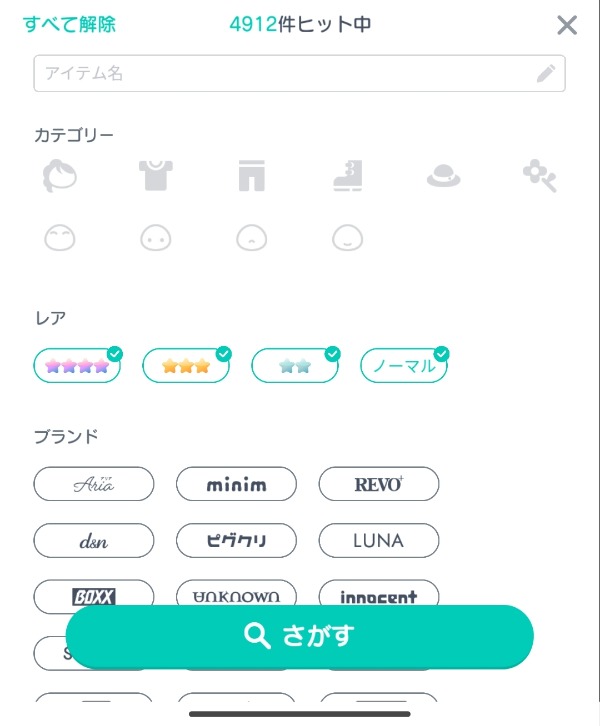Viewport: 600px width, 726px height.
Task: Select the hat category icon
Action: (443, 177)
